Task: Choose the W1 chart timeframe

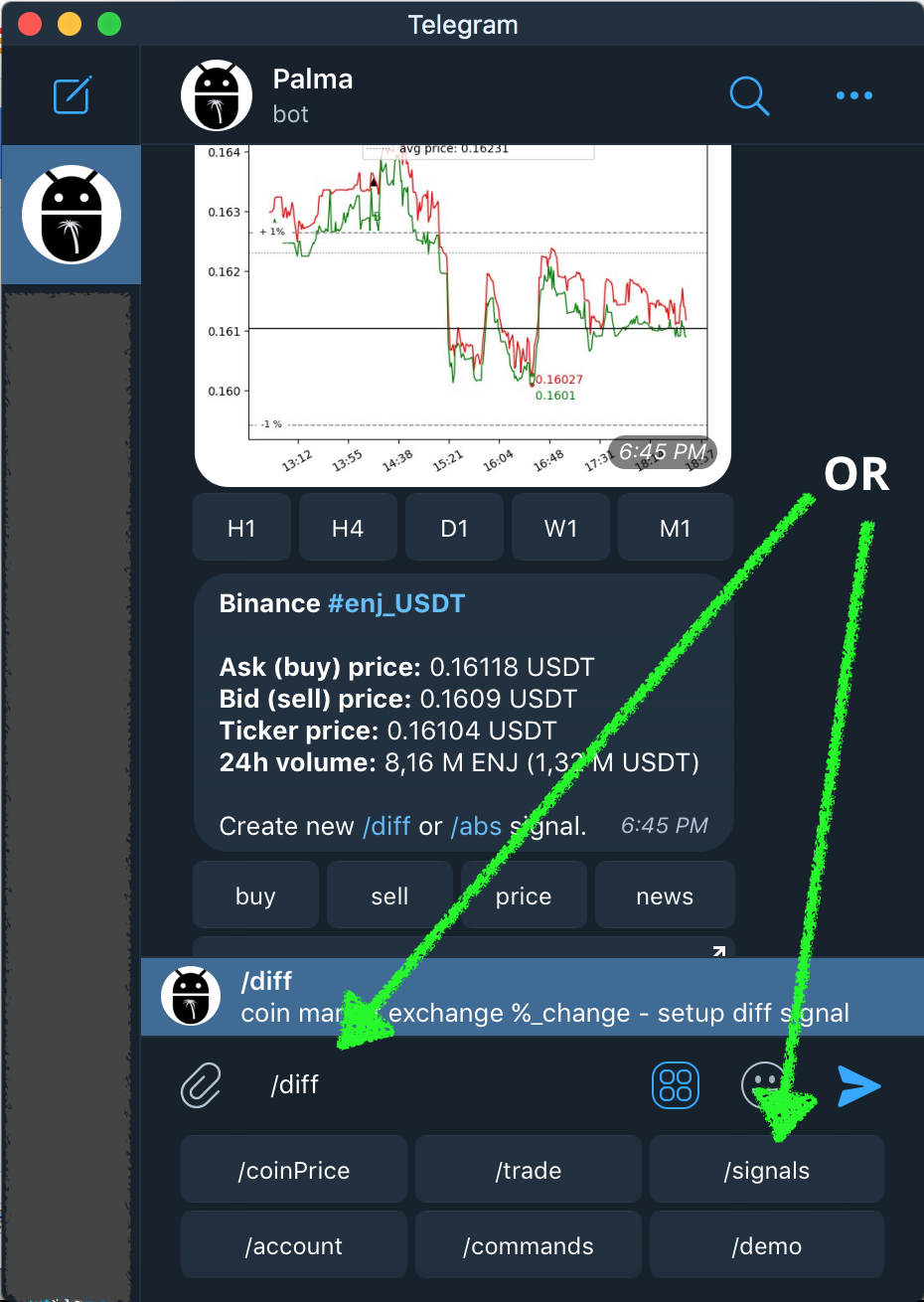Action: click(560, 528)
